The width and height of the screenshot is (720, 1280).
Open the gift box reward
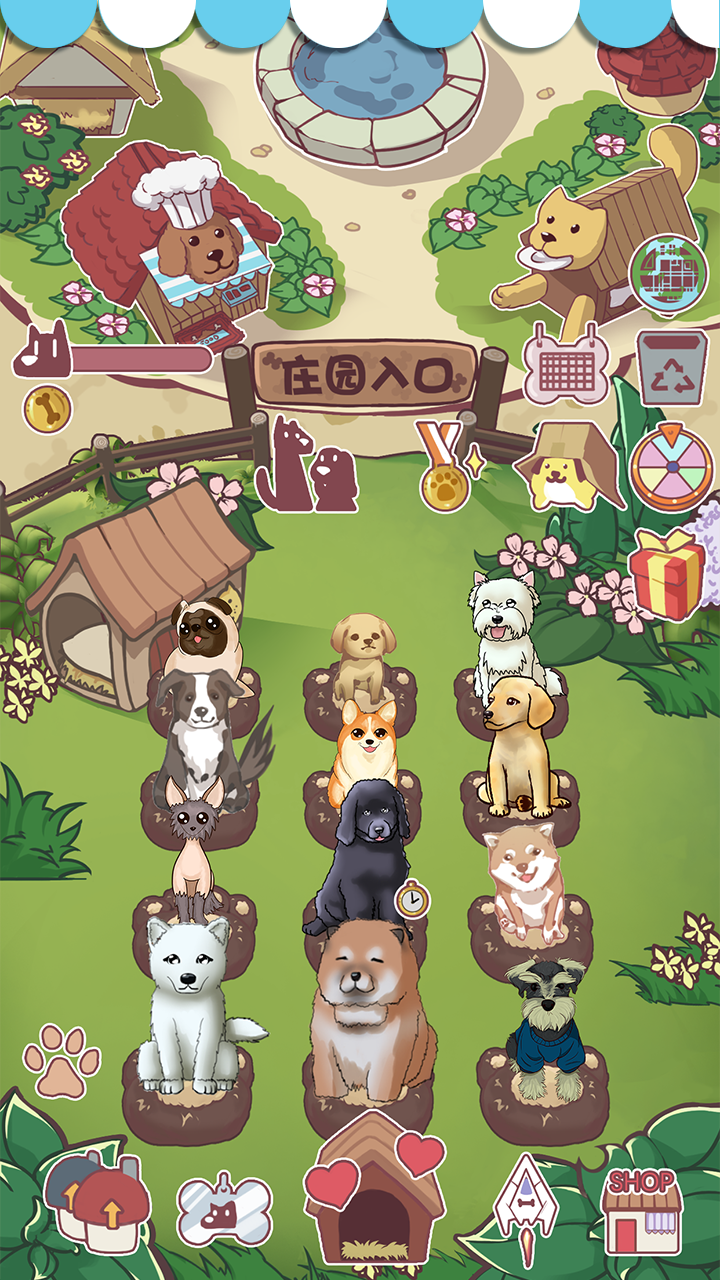666,575
